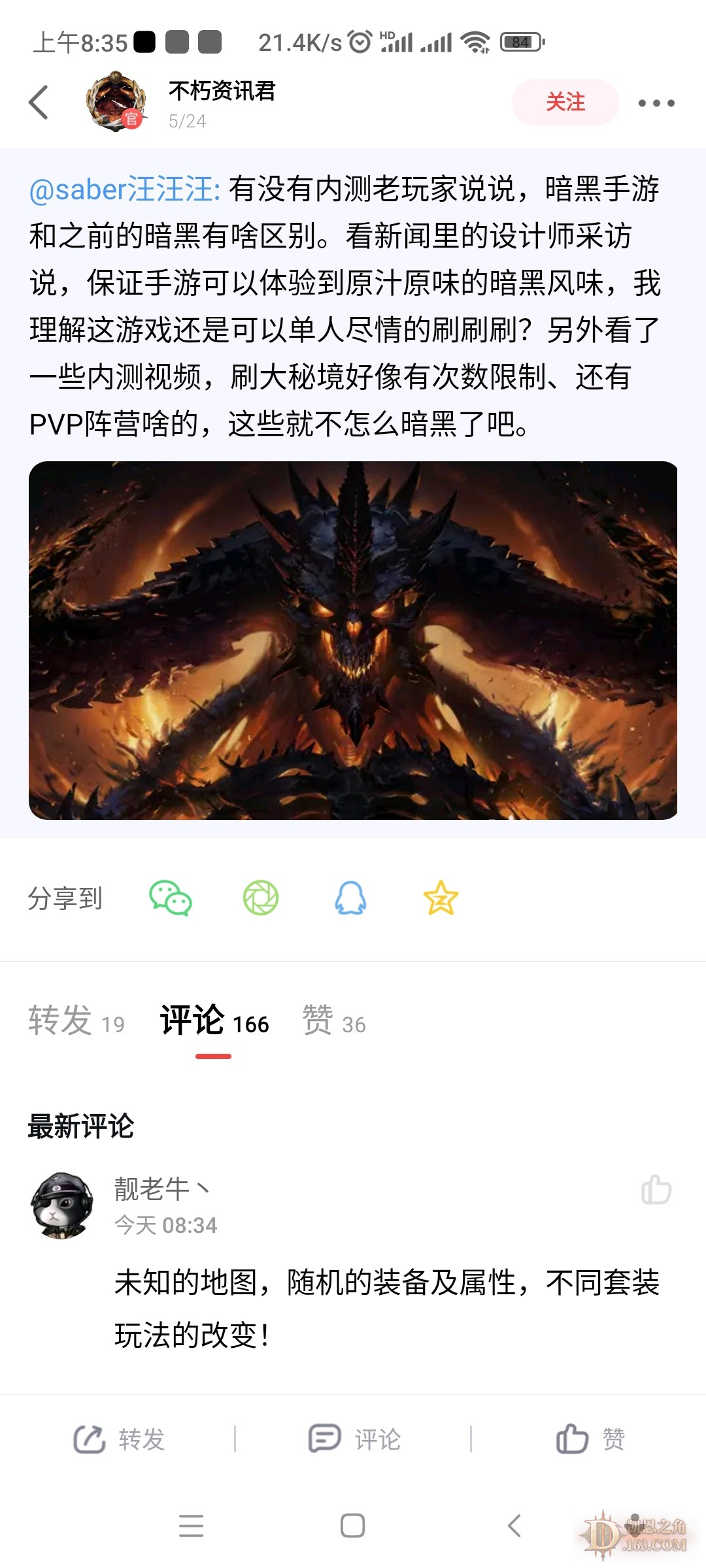The width and height of the screenshot is (706, 1568).
Task: Share the post to Qzone star icon
Action: [x=441, y=898]
